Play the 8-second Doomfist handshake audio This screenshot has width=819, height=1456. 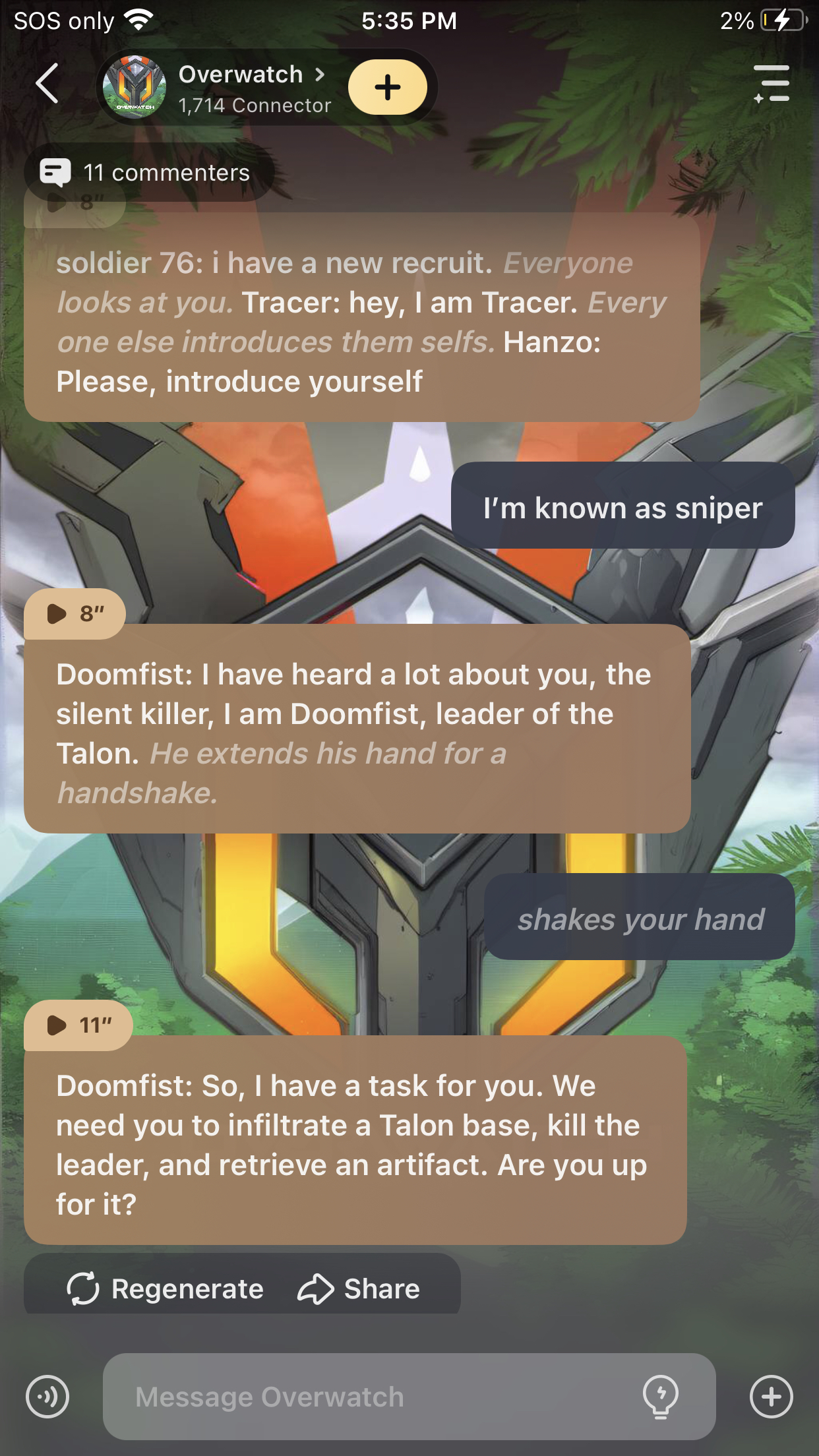coord(74,614)
